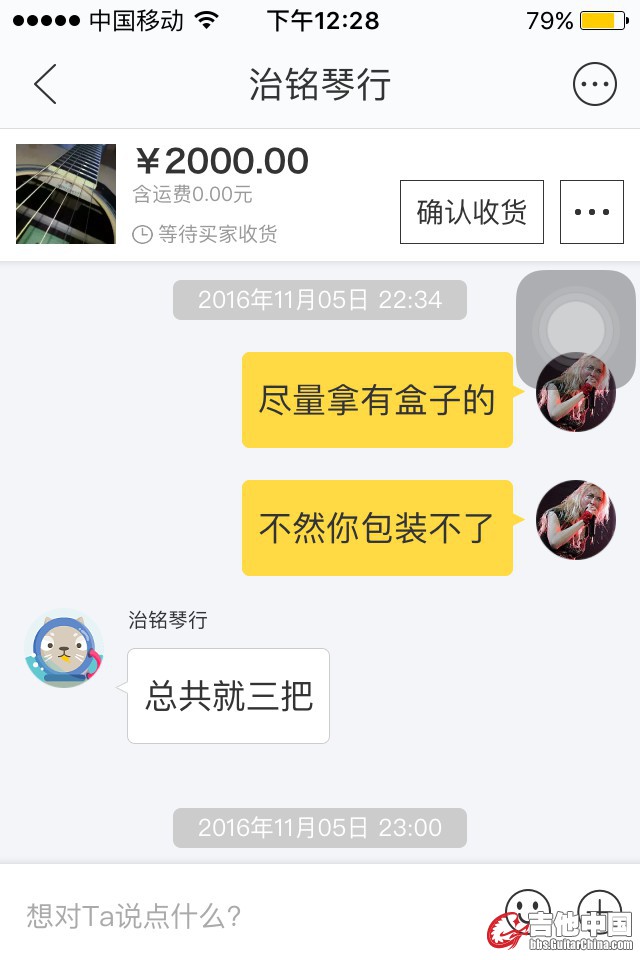The image size is (640, 960).
Task: Open more order actions beside 确认收货
Action: pyautogui.click(x=592, y=212)
